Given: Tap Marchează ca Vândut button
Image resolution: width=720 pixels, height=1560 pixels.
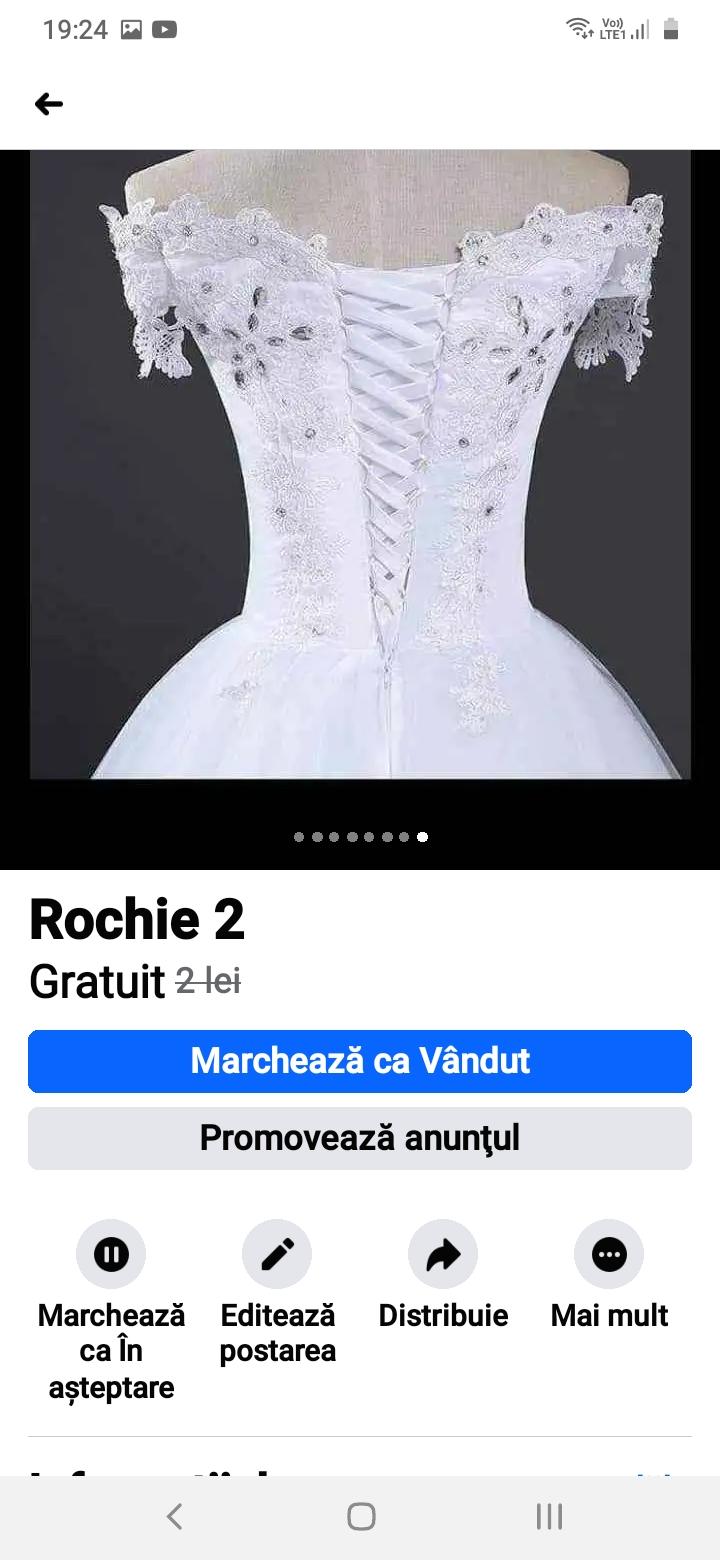Looking at the screenshot, I should point(360,1061).
